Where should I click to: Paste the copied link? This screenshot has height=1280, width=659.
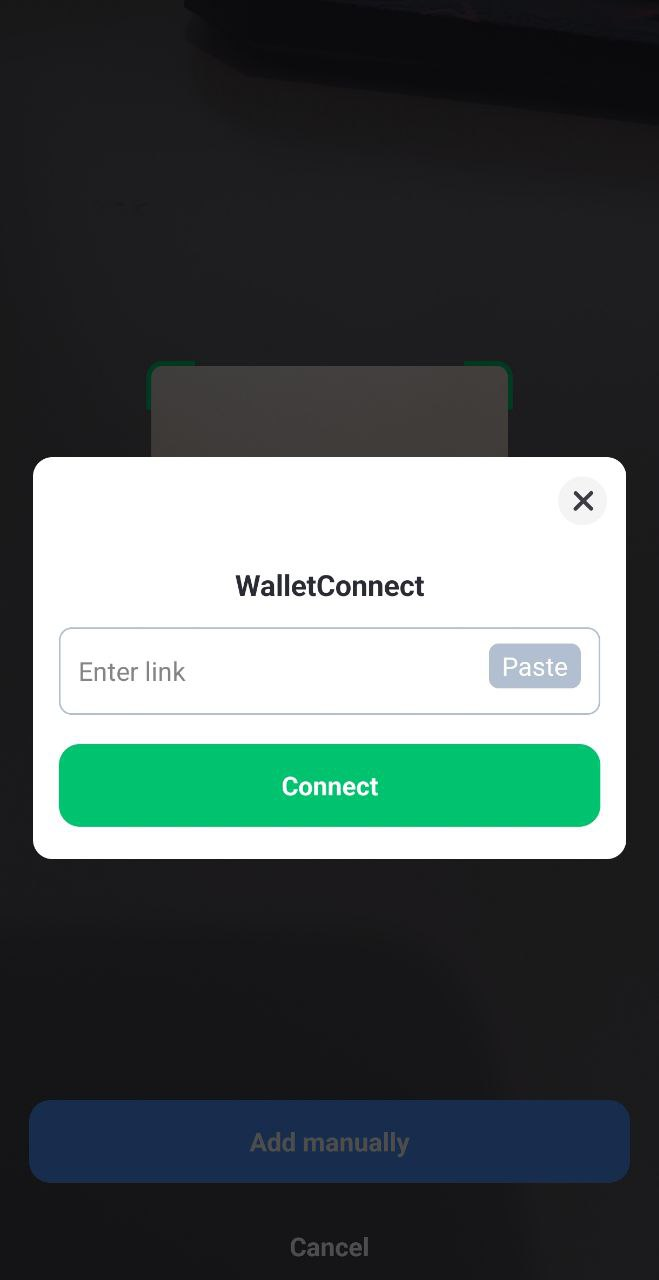(x=534, y=666)
